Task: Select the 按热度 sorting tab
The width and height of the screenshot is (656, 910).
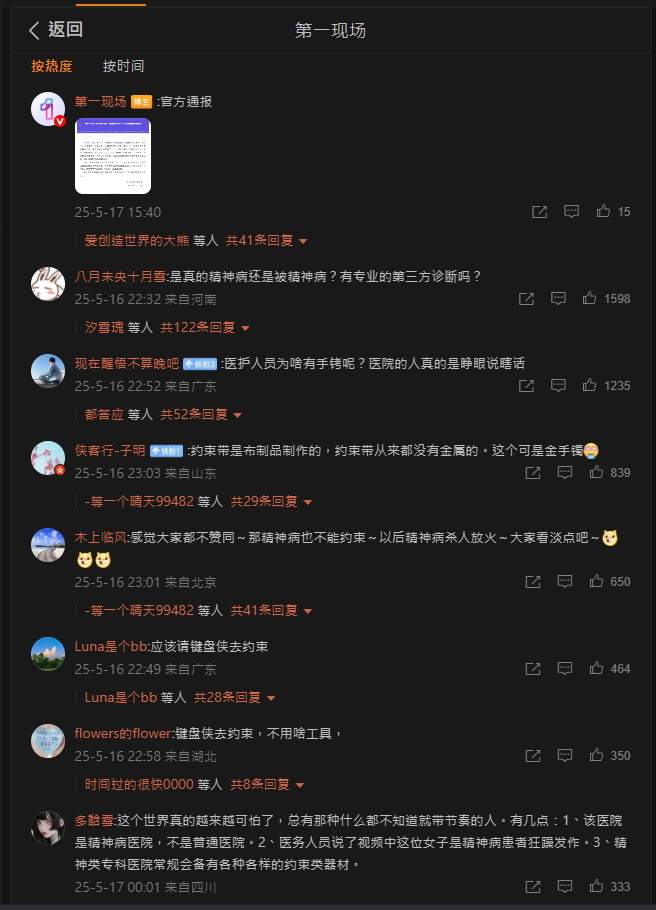Action: pyautogui.click(x=52, y=67)
